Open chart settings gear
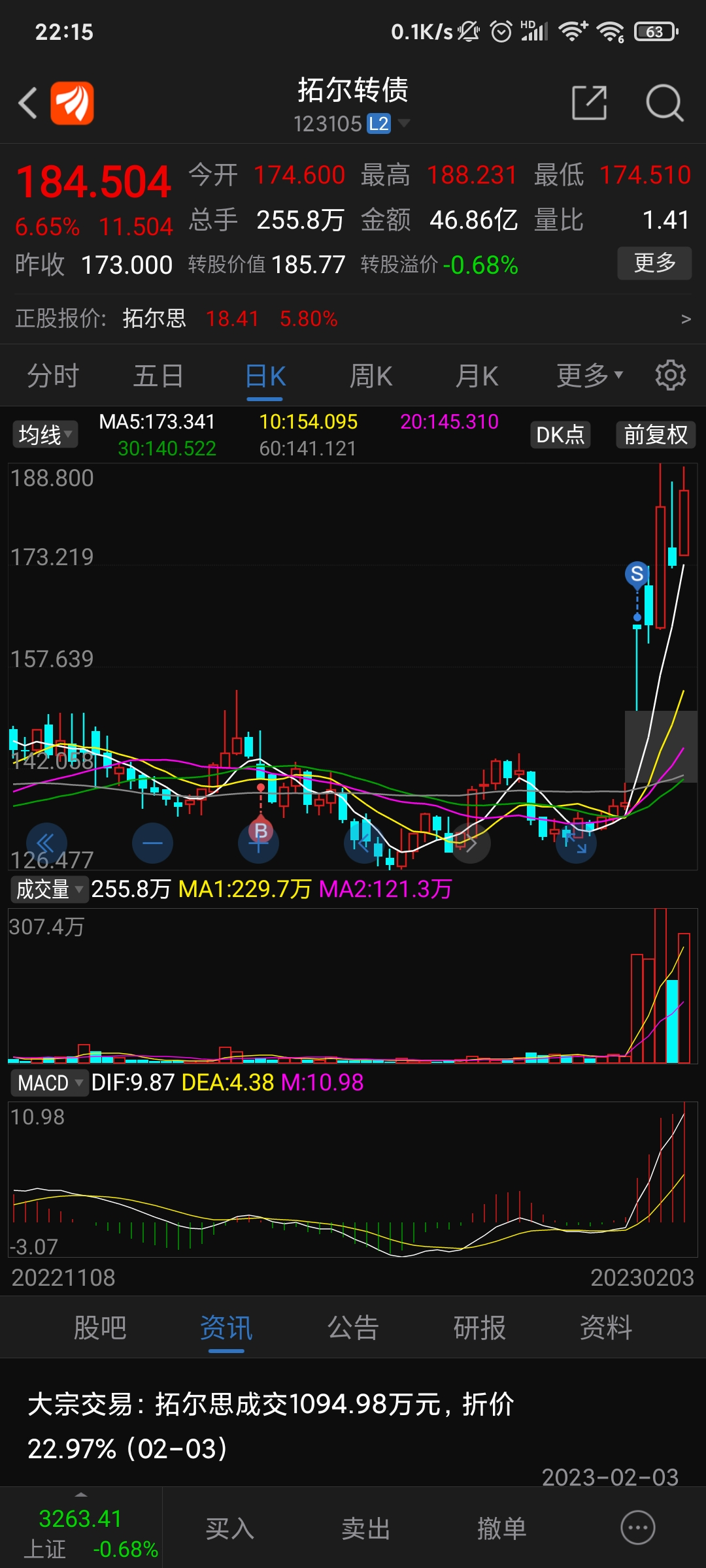The image size is (706, 1568). tap(671, 376)
